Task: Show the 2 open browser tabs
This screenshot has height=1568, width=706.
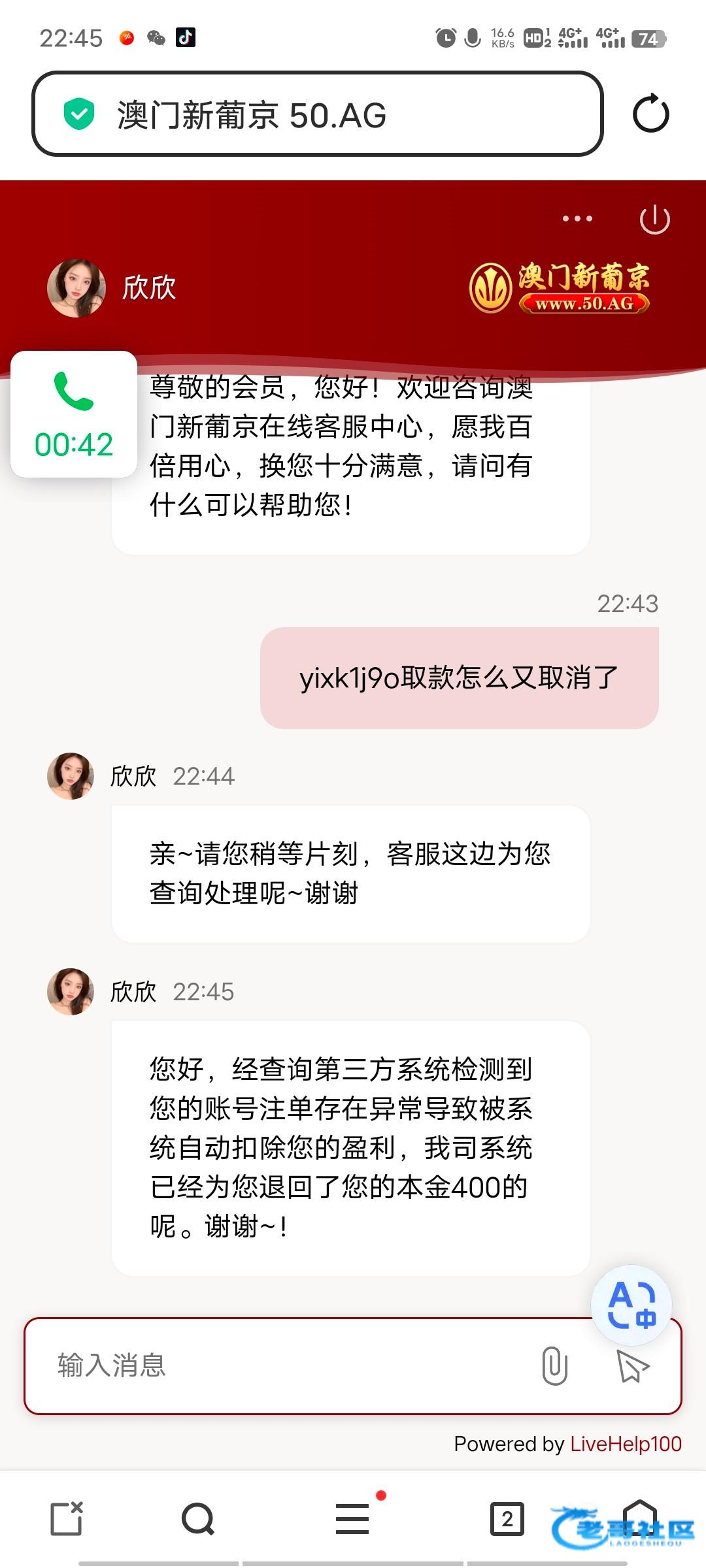Action: [x=507, y=1518]
